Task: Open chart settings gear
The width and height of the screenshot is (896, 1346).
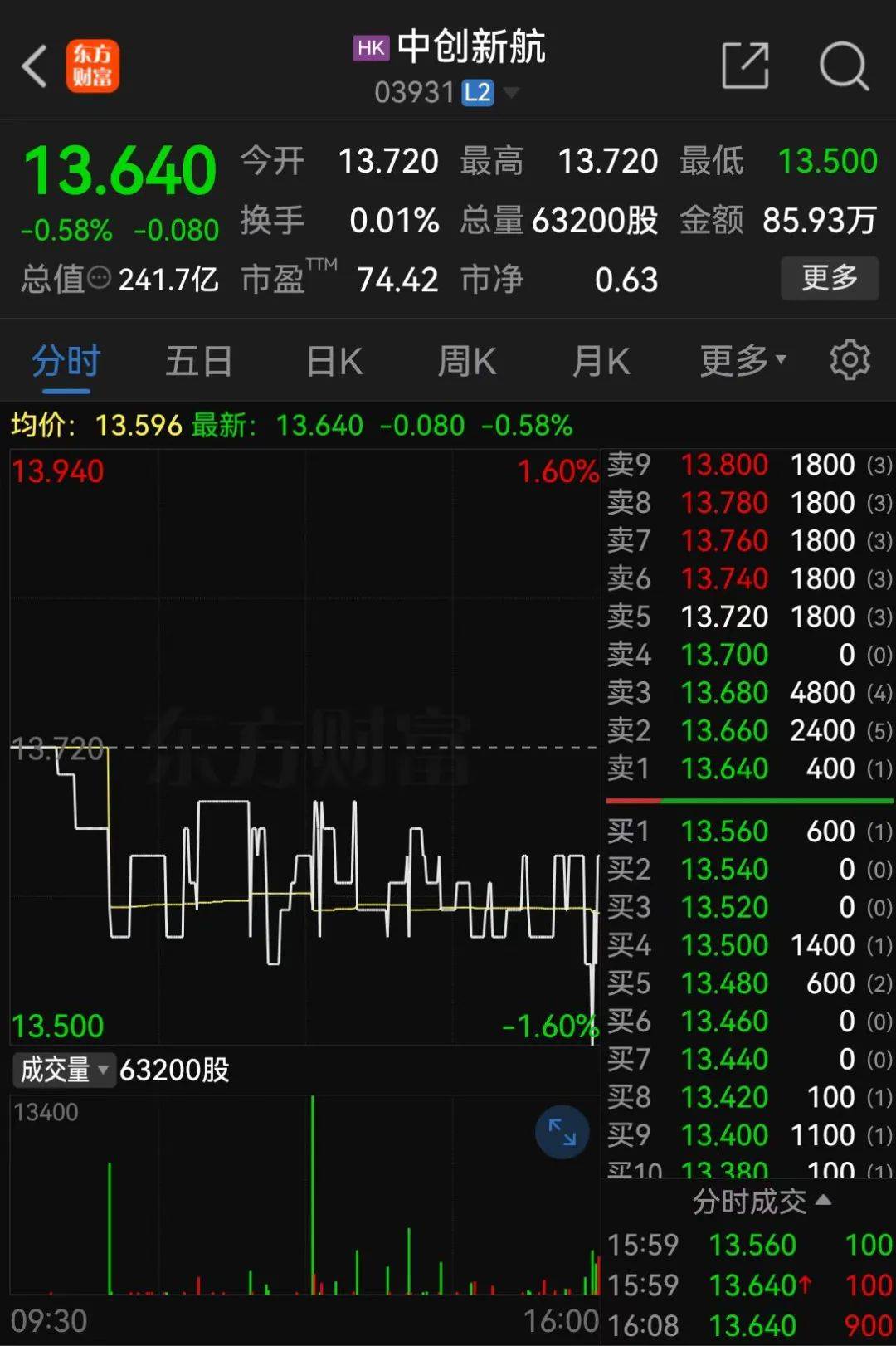Action: tap(850, 360)
